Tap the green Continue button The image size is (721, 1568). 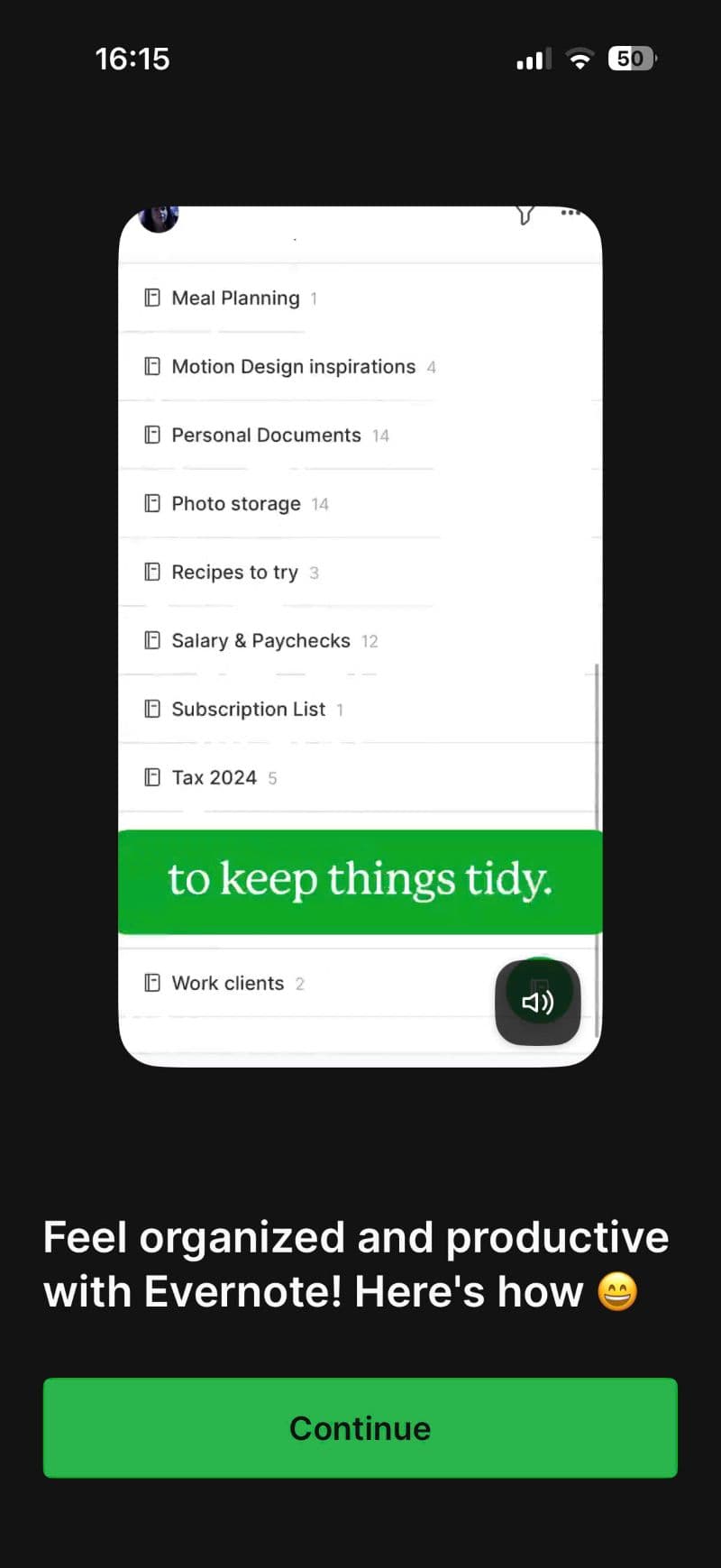point(360,1427)
